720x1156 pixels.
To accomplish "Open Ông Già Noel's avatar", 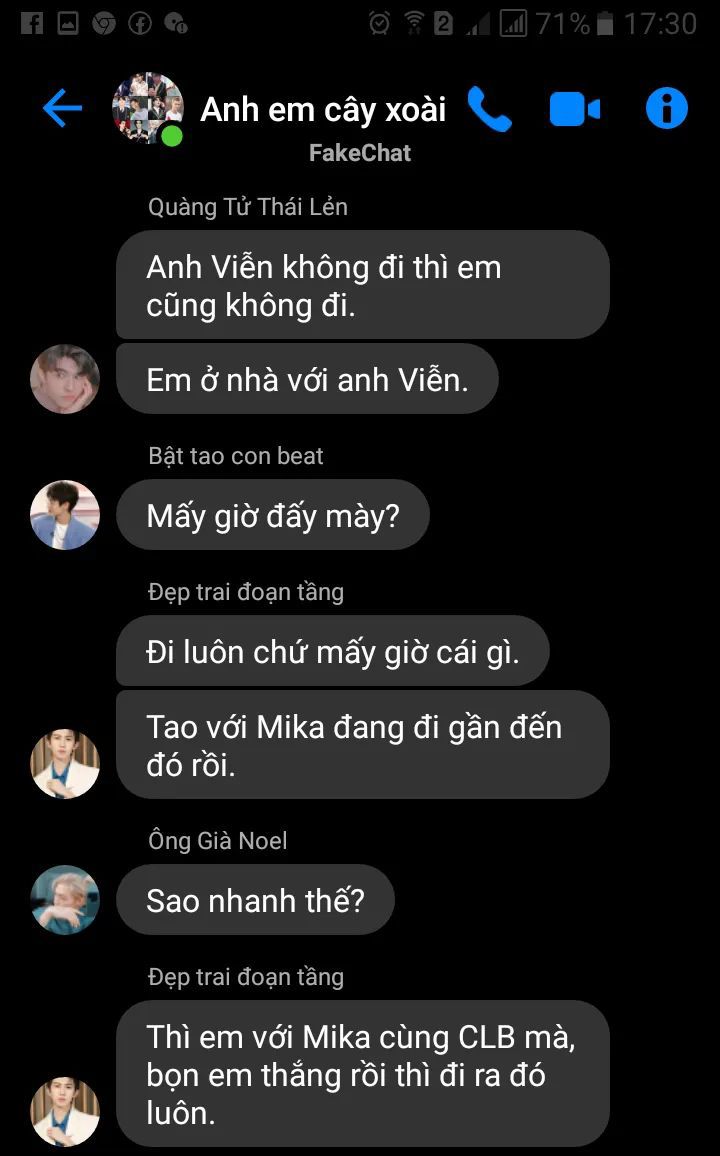I will [x=65, y=900].
